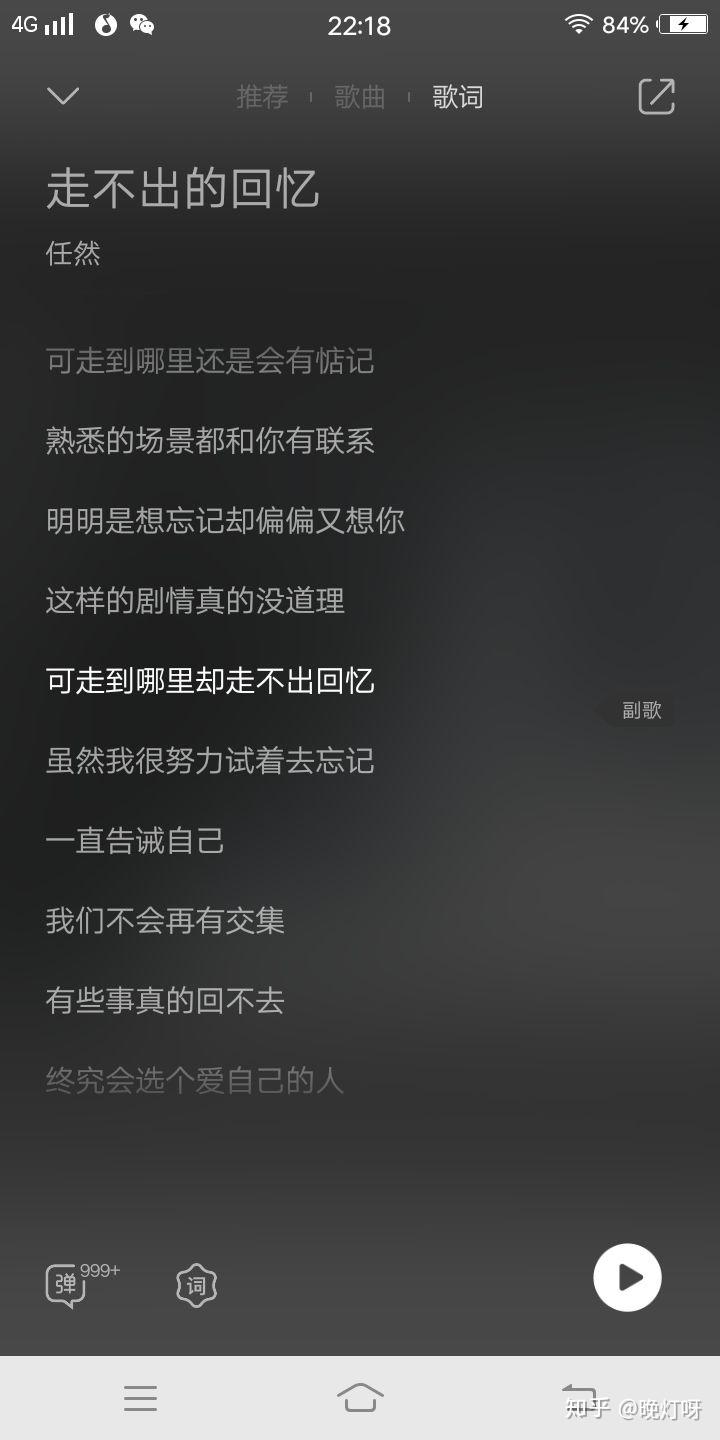The width and height of the screenshot is (720, 1440).
Task: Tap the battery charging indicator
Action: coord(681,24)
